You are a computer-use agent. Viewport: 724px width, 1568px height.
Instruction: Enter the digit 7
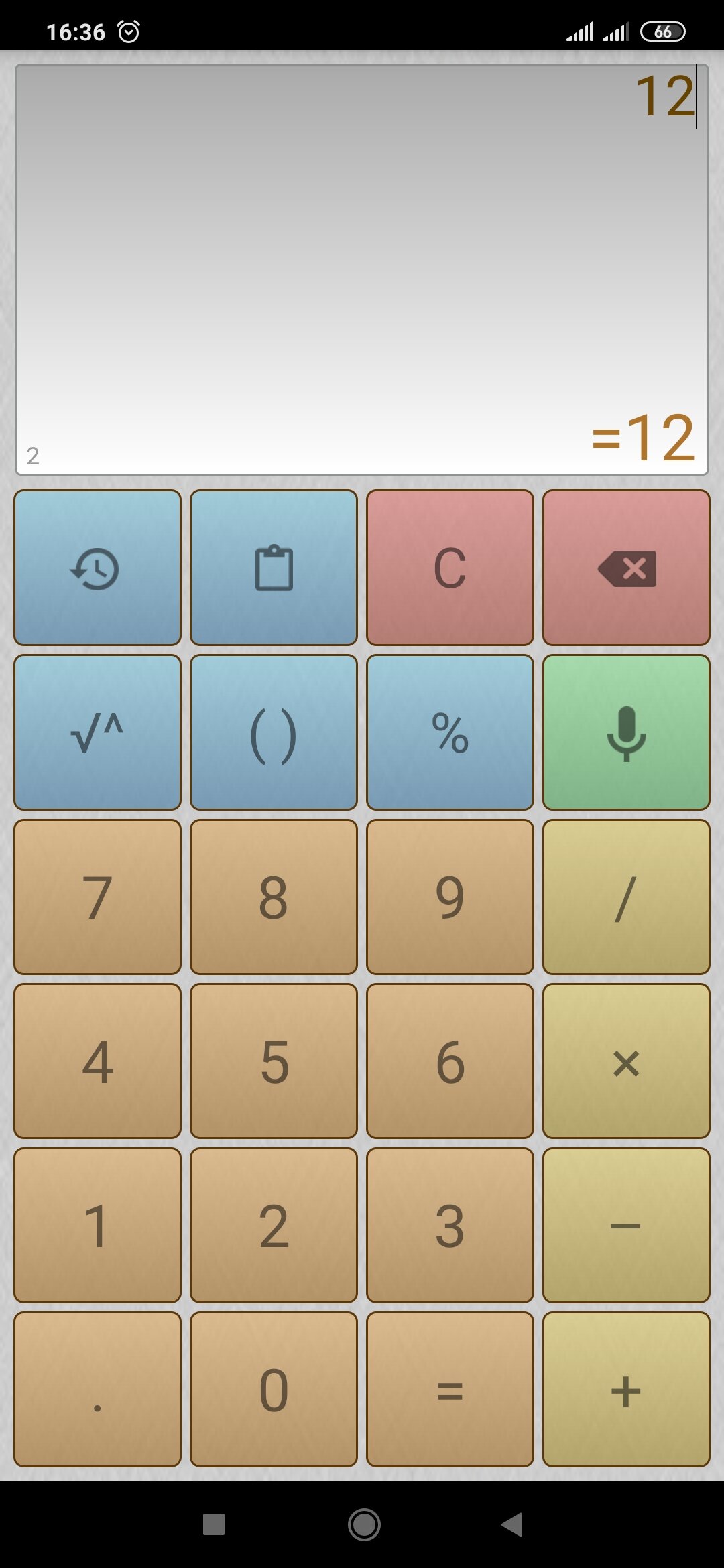tap(97, 897)
